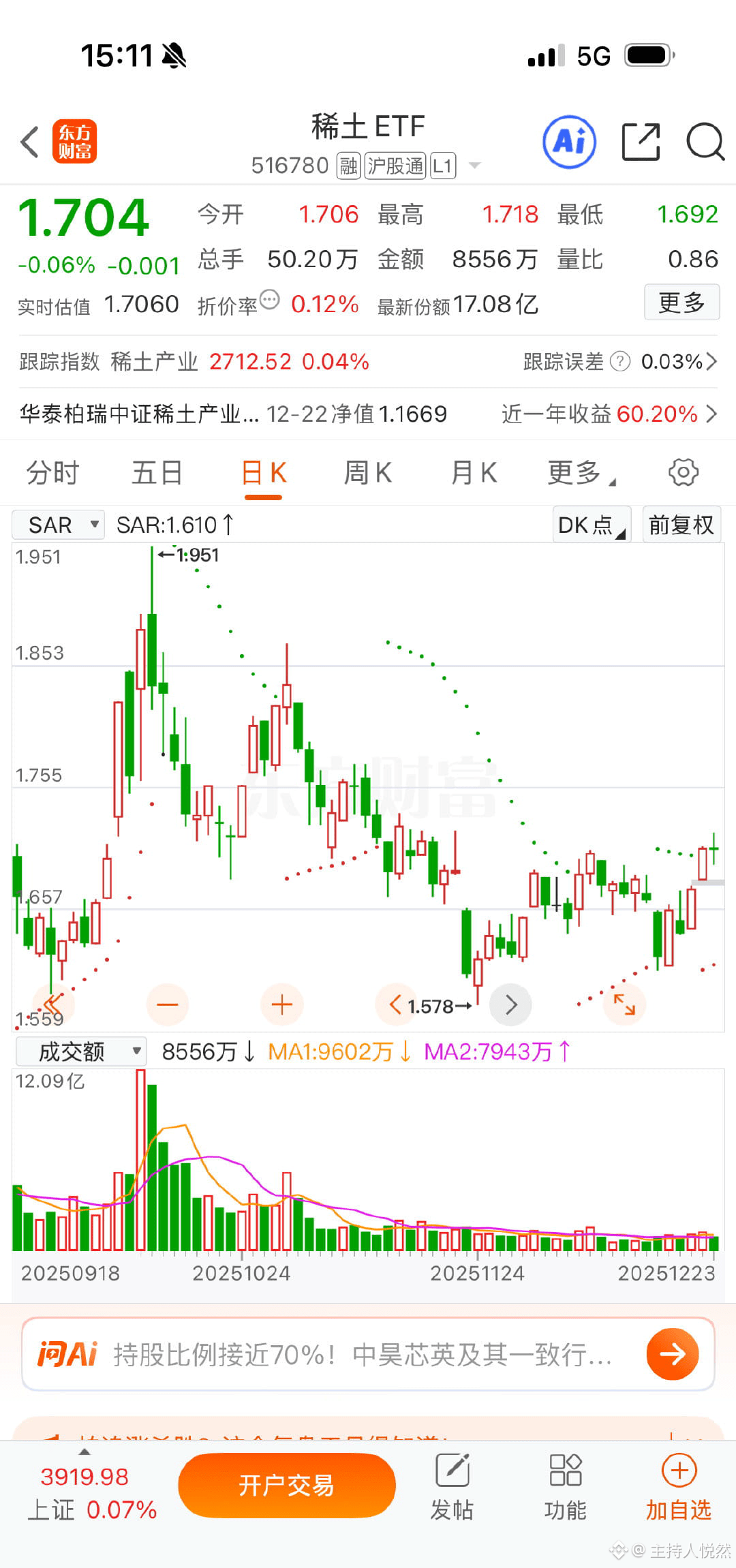Open the search magnifier
The image size is (736, 1568).
click(704, 142)
